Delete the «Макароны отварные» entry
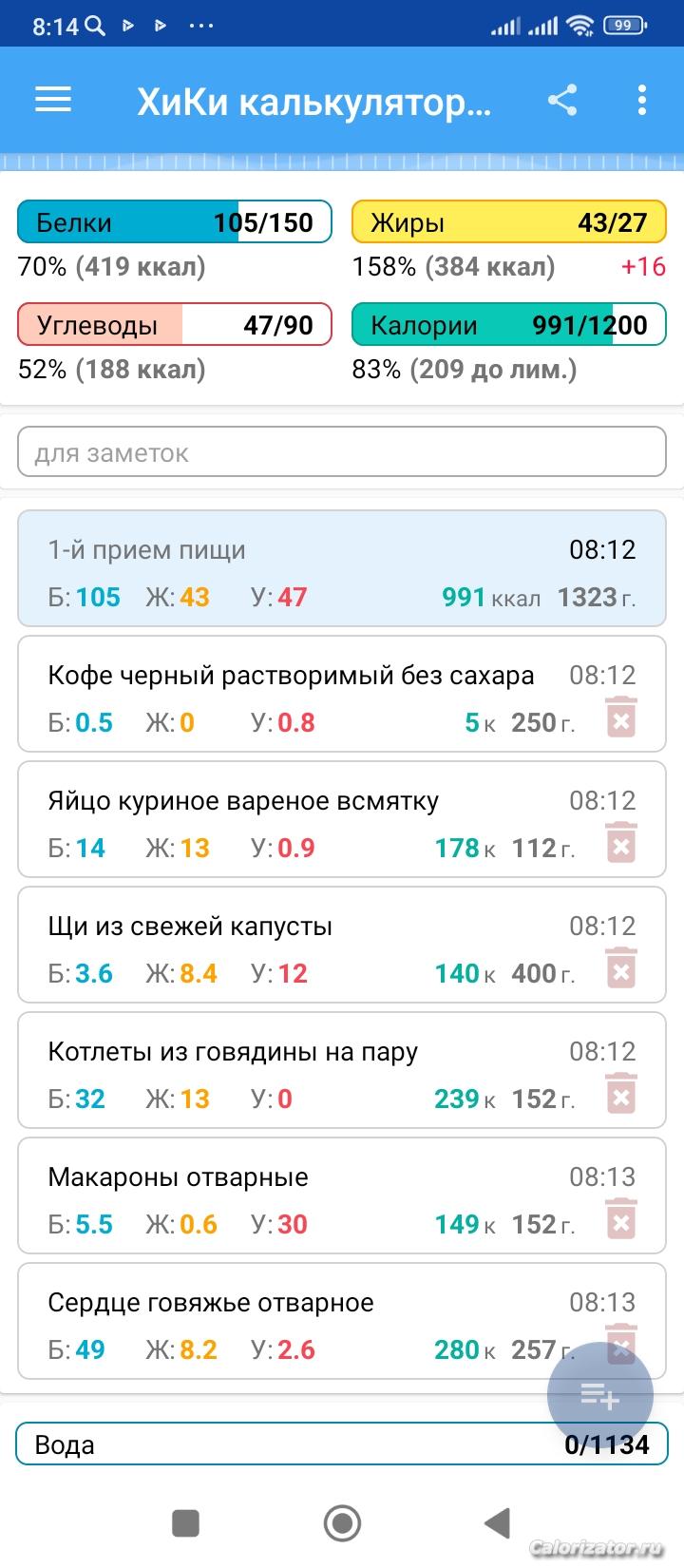 (x=621, y=1220)
